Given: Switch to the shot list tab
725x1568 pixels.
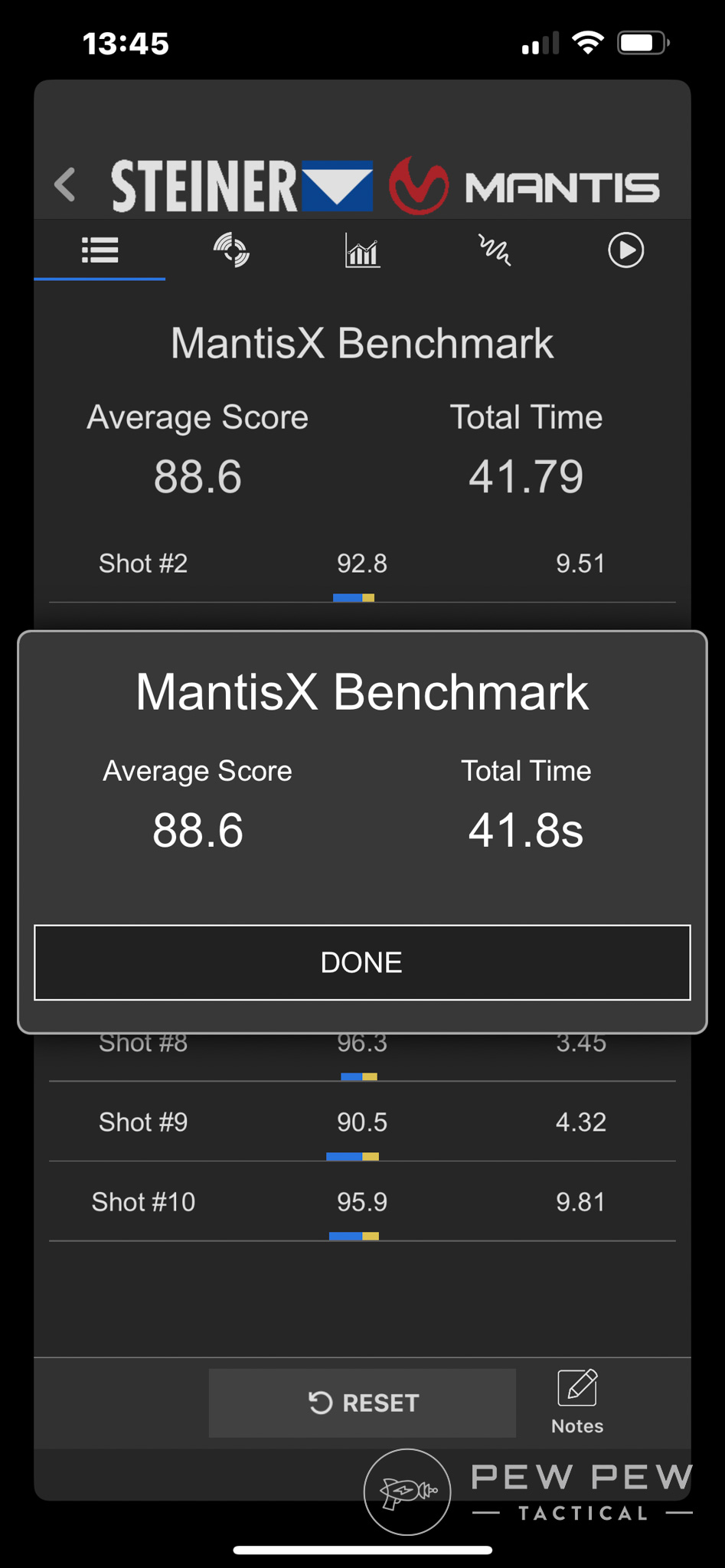Looking at the screenshot, I should (x=100, y=250).
